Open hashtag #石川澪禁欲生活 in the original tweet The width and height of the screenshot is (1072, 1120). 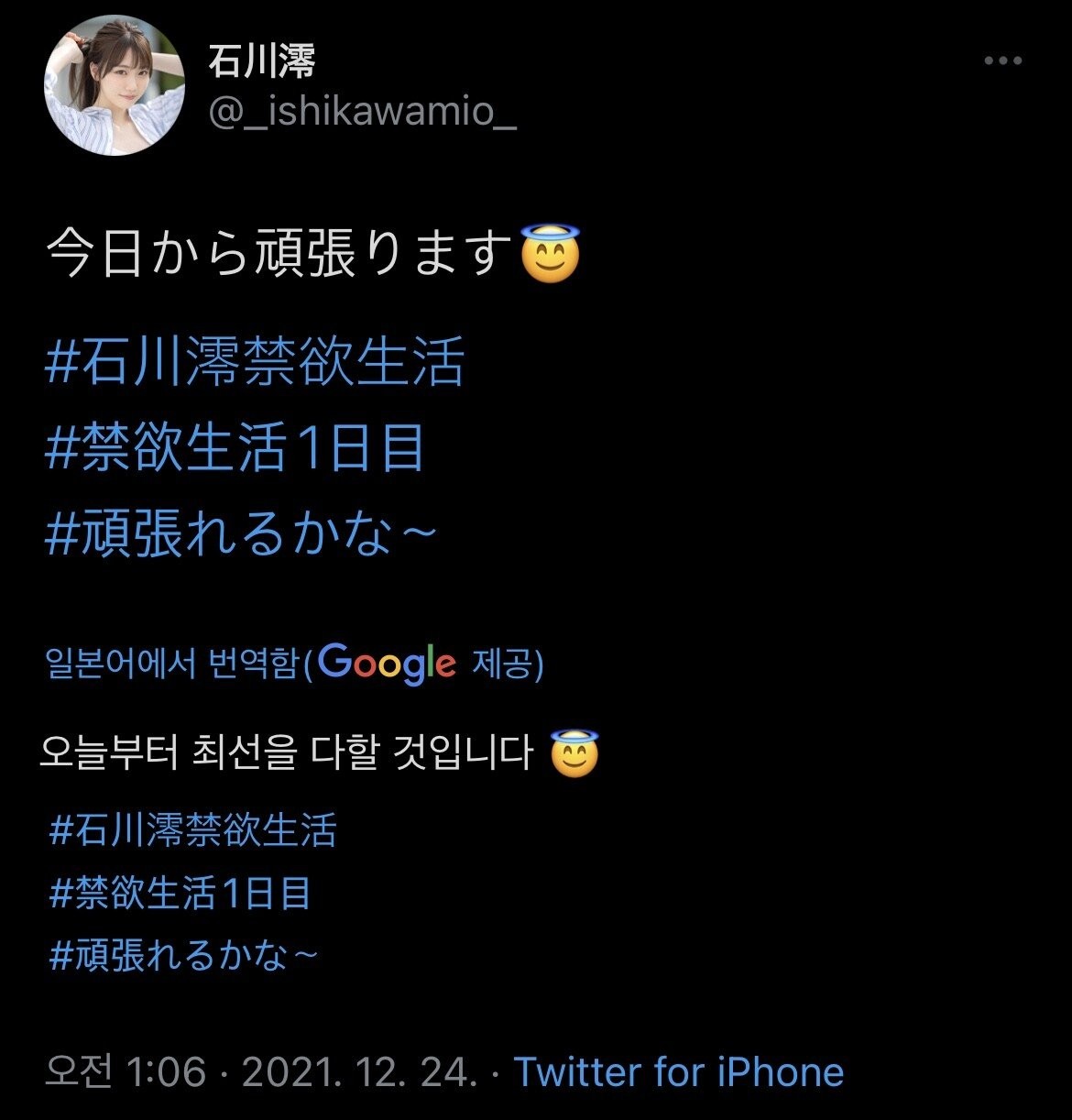255,362
